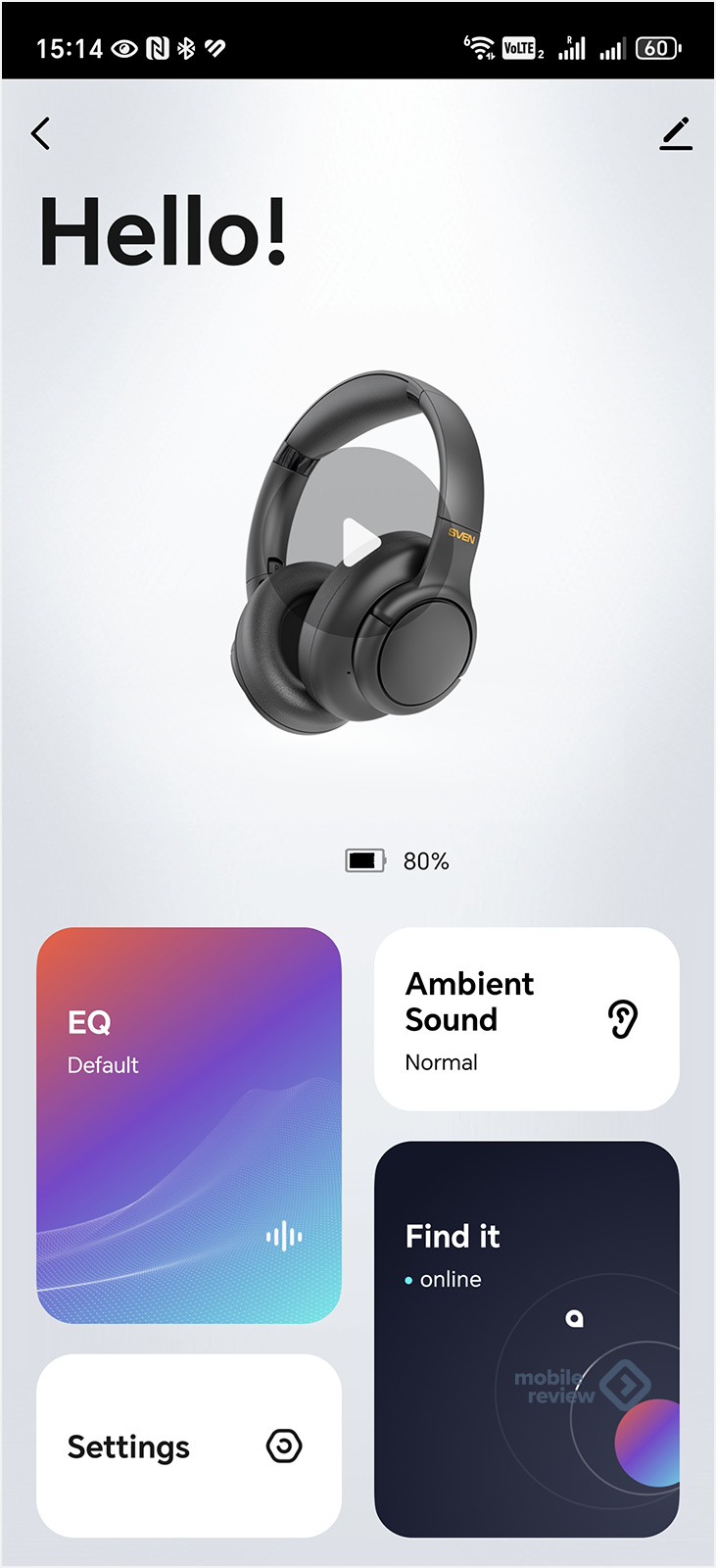Go back using the top-left arrow
This screenshot has height=1568, width=716.
click(41, 134)
